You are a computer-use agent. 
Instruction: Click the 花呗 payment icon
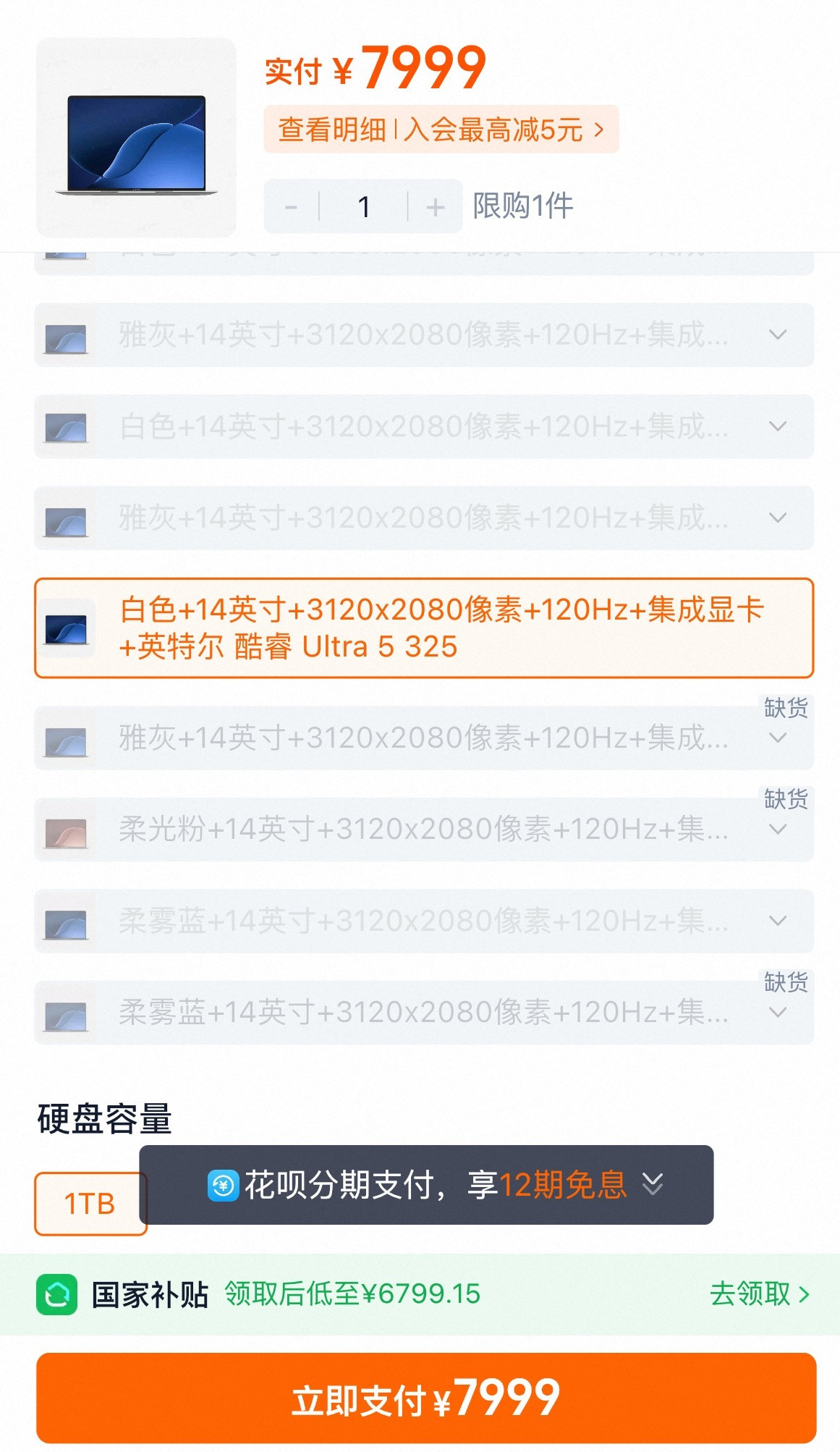224,1185
